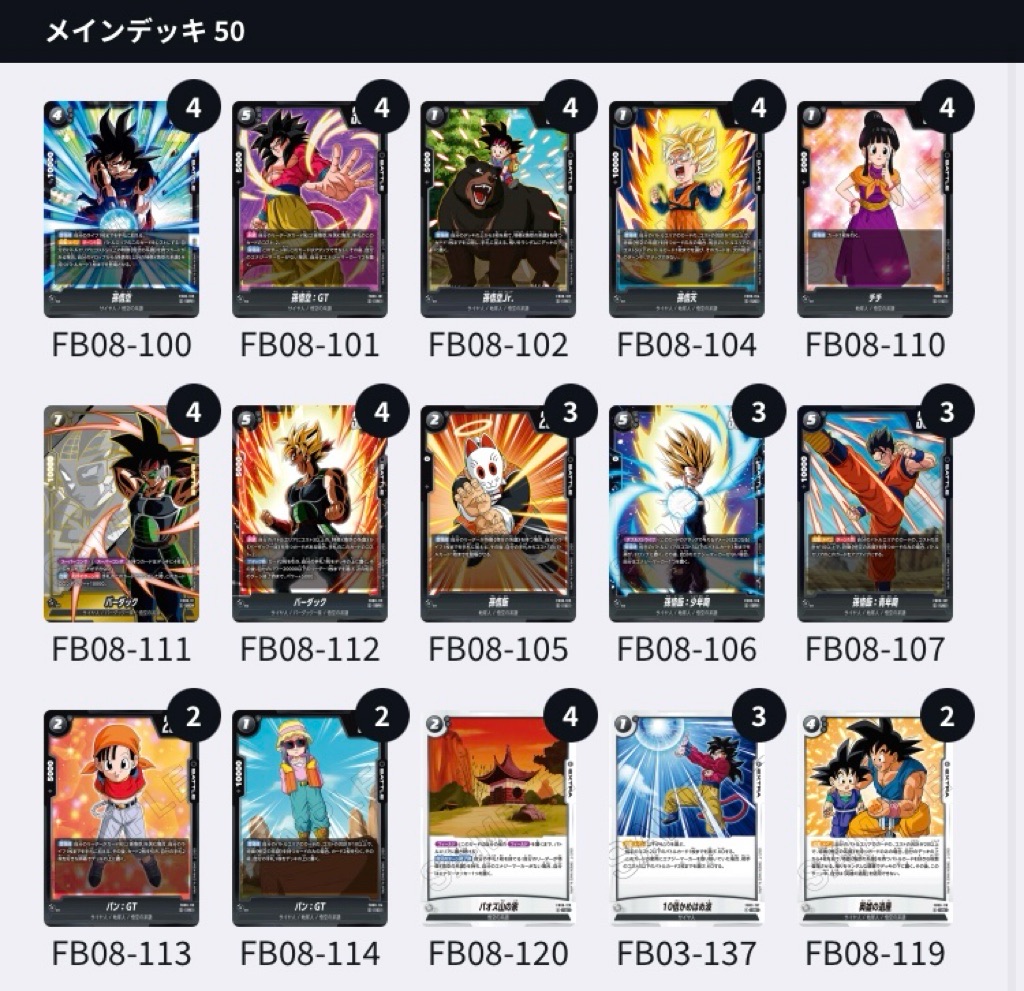Open the gold card FB08-111
Image resolution: width=1024 pixels, height=991 pixels.
(x=121, y=513)
